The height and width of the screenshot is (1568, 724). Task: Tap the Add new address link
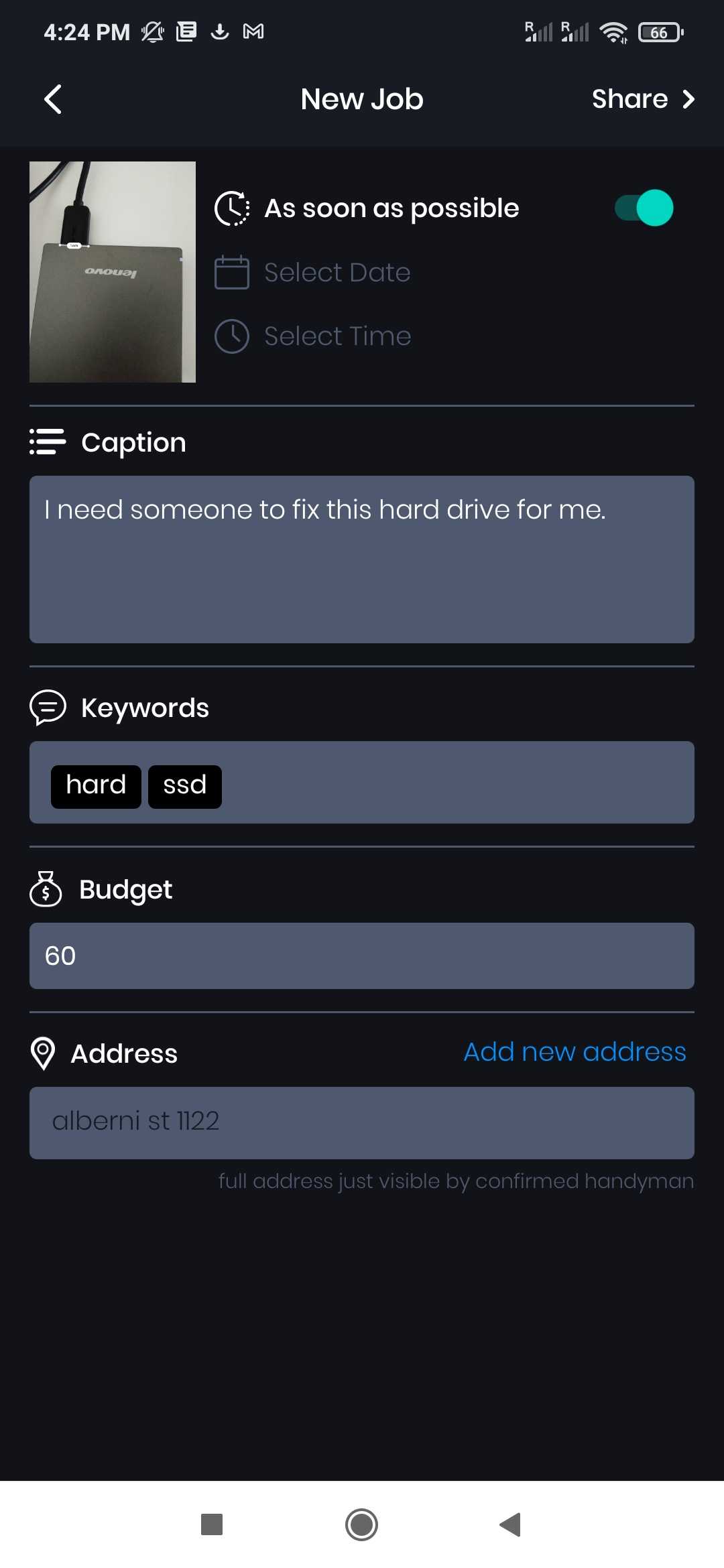tap(575, 1052)
